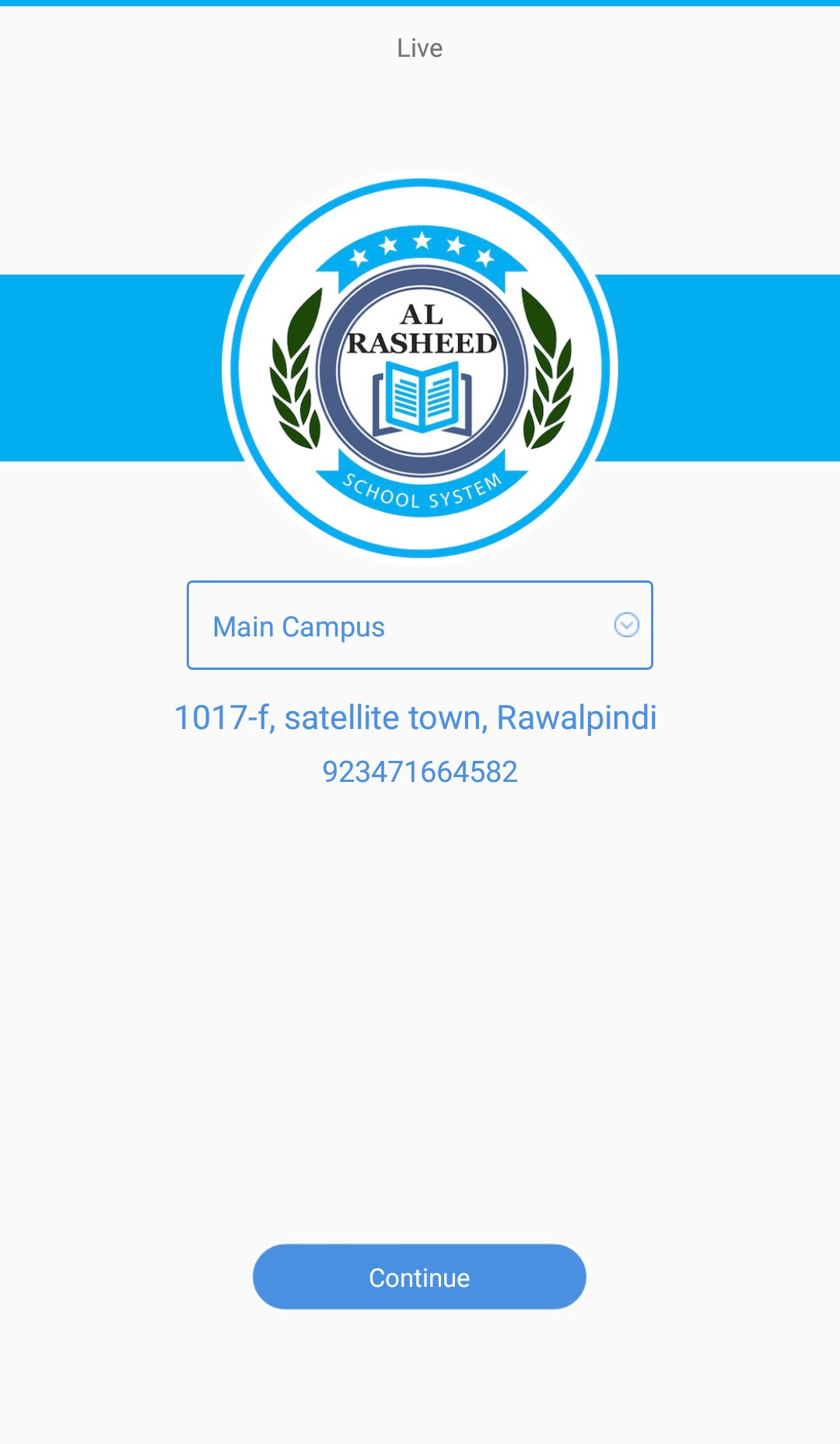Tap the title bar text at screen top
This screenshot has width=840, height=1444.
coord(418,47)
